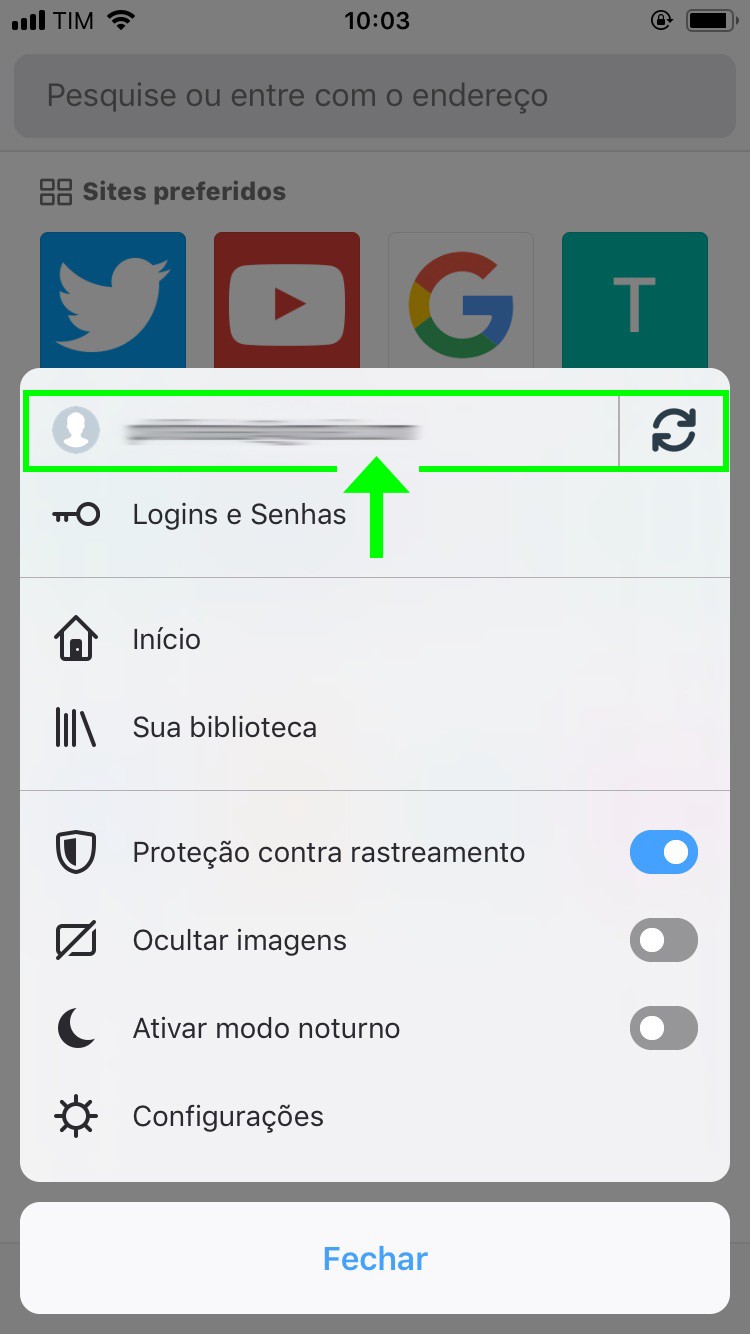Screen dimensions: 750x1334
Task: Go to Início
Action: [167, 640]
